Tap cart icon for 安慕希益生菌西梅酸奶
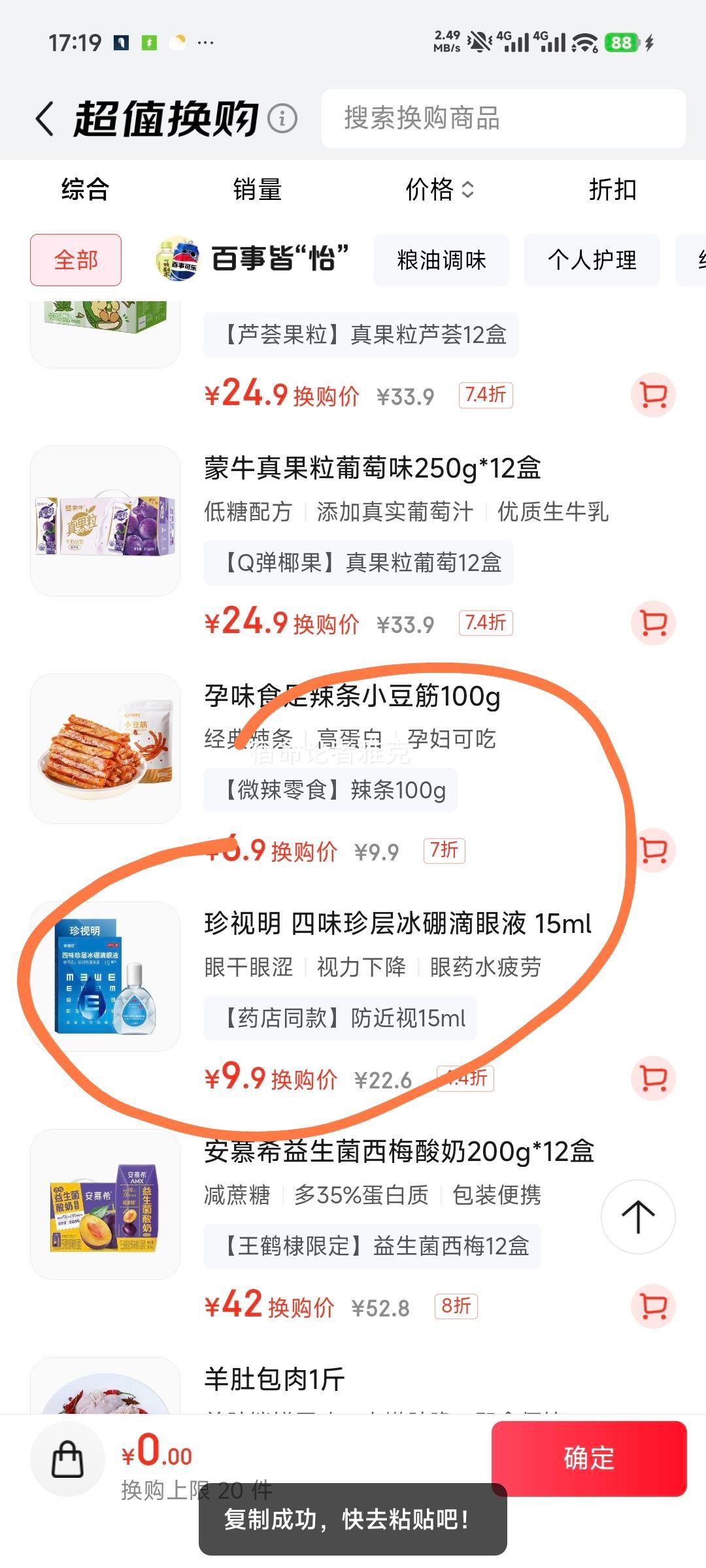 [652, 1307]
